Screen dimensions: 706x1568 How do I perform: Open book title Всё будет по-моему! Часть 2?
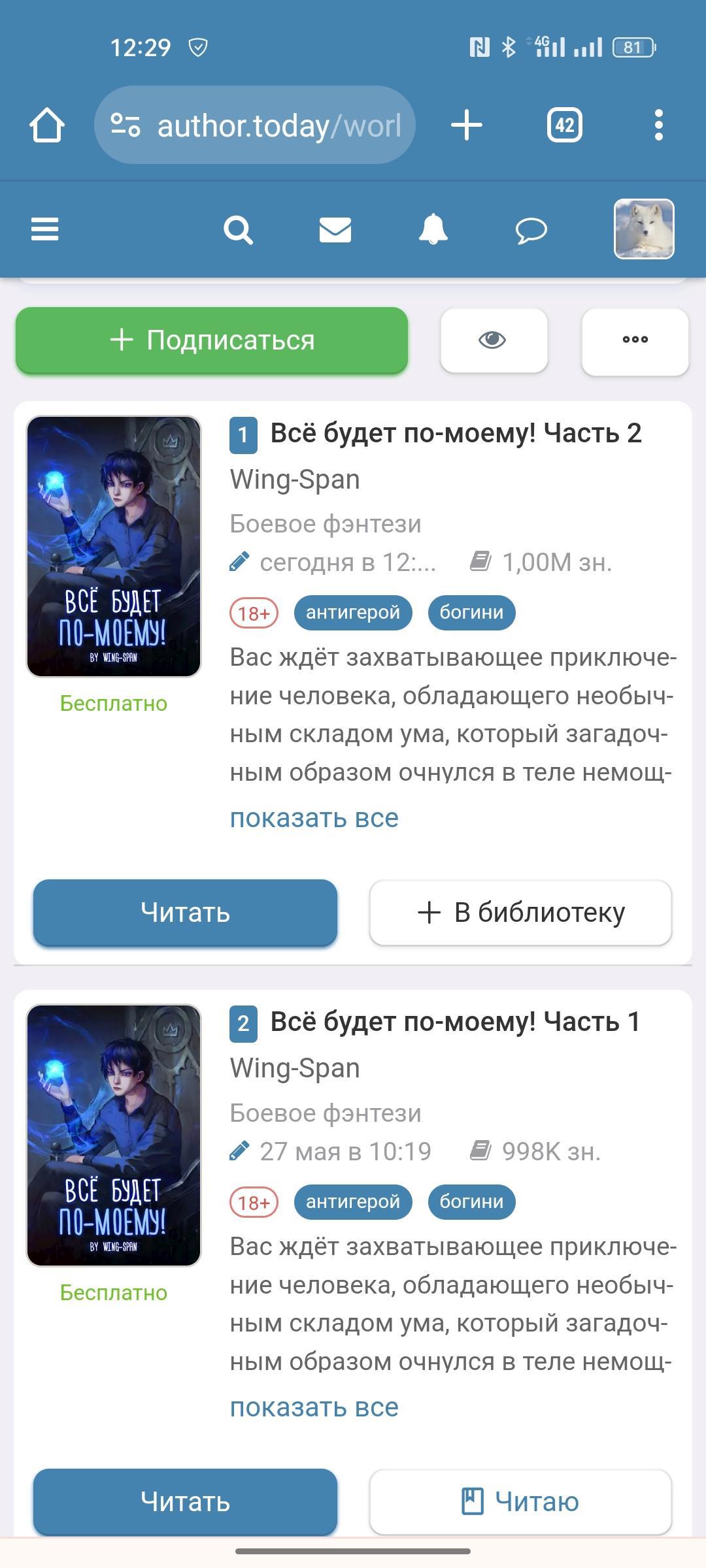tap(456, 433)
